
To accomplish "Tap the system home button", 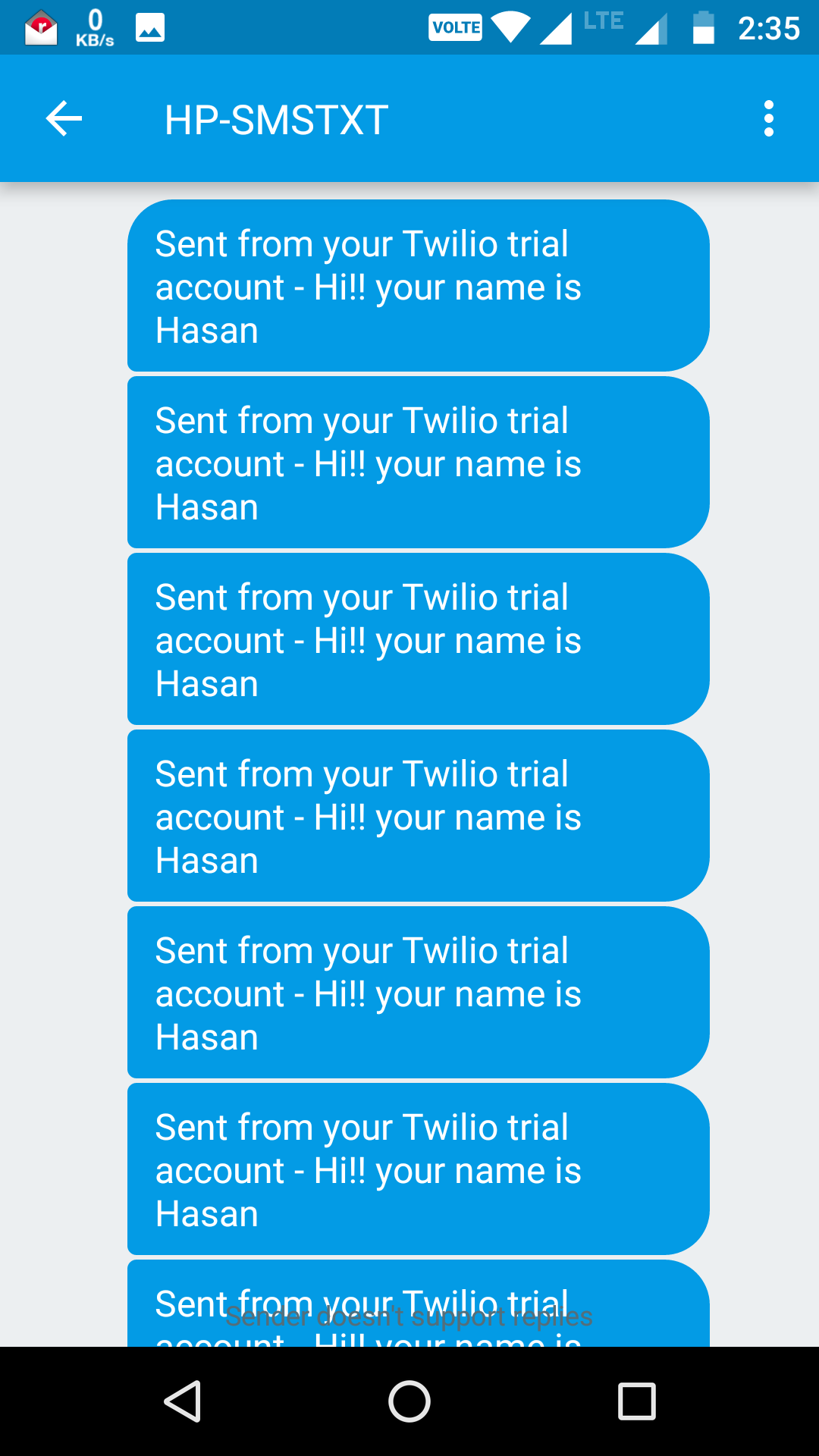I will 409,1401.
